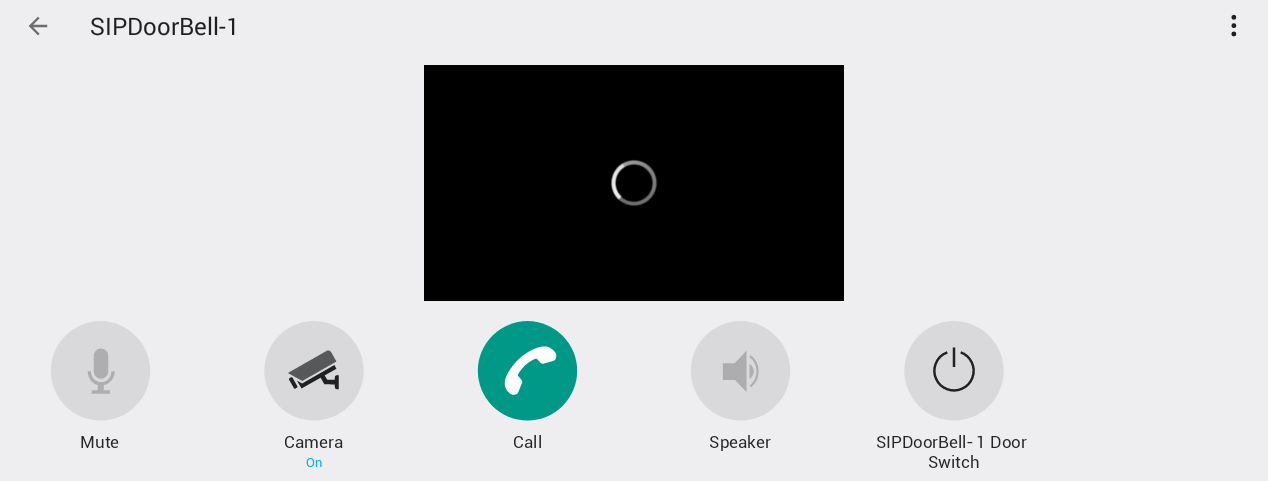Toggle the Camera button
The height and width of the screenshot is (481, 1268).
point(314,371)
